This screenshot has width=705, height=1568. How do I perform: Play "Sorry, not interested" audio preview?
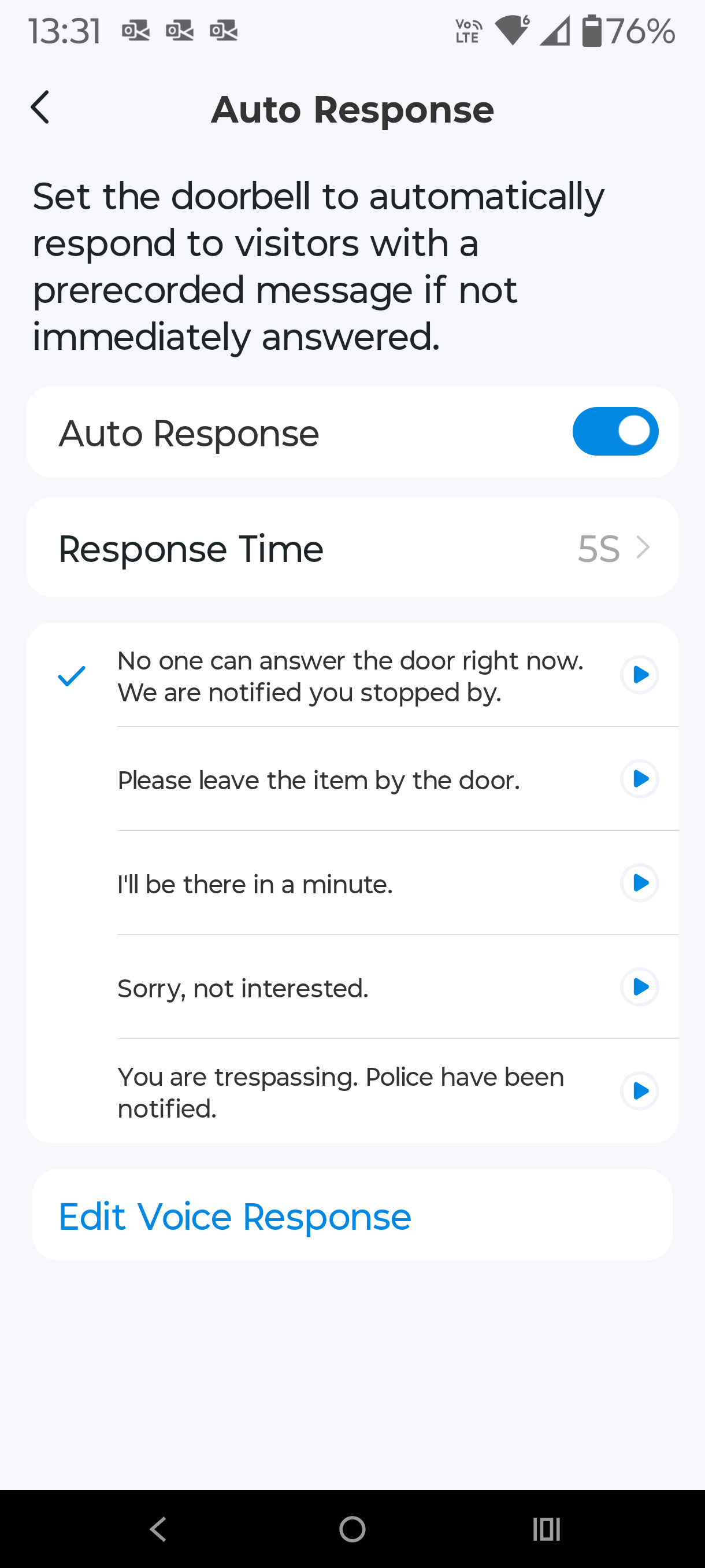639,988
